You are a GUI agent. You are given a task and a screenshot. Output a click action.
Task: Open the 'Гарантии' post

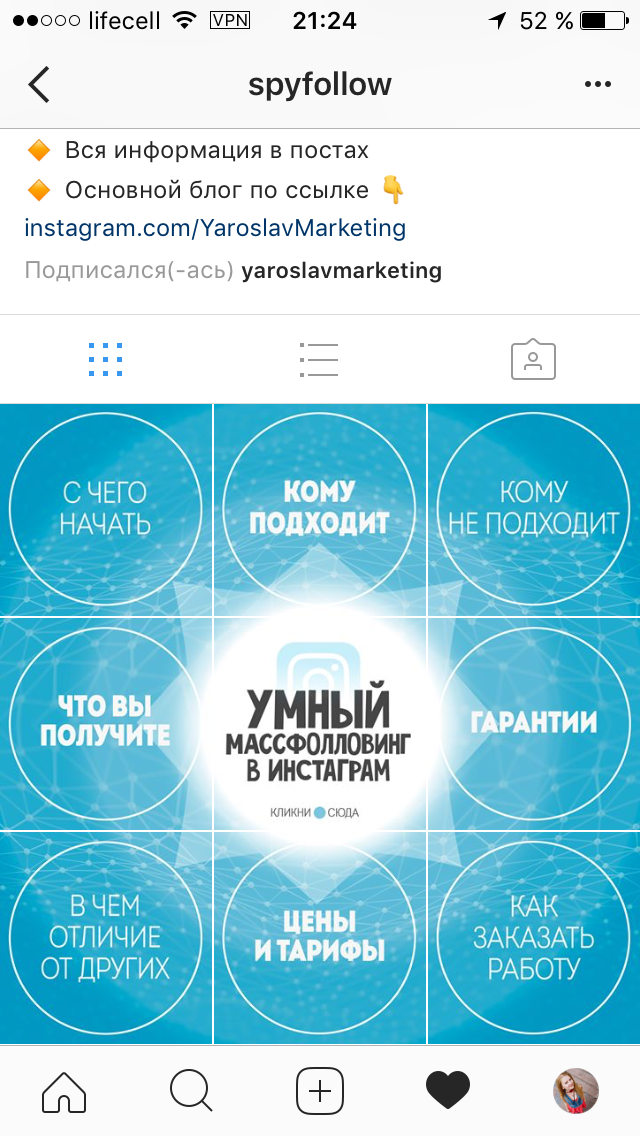coord(534,723)
